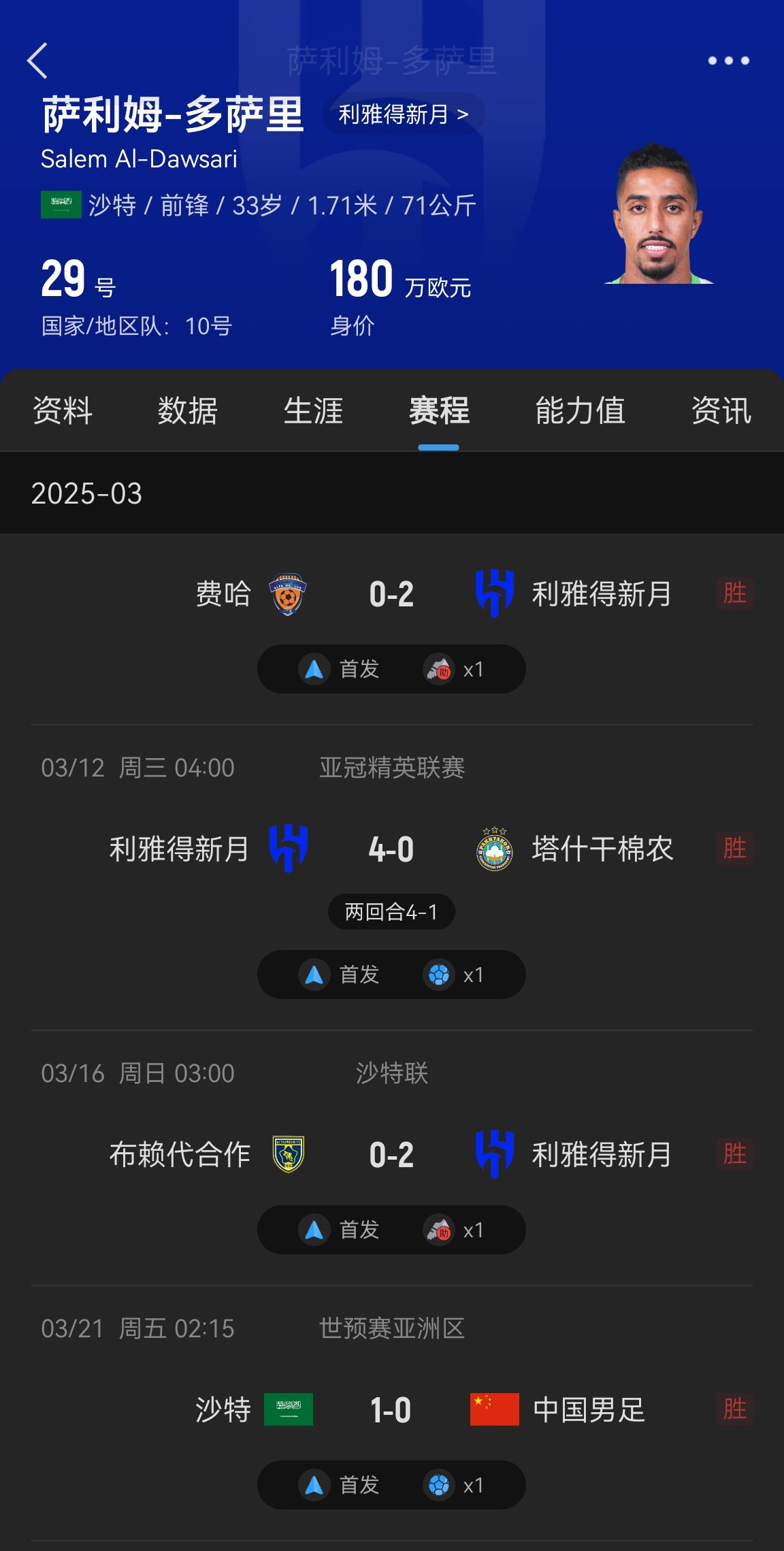Image resolution: width=784 pixels, height=1551 pixels.
Task: Switch to the 生涯 tab
Action: [313, 410]
